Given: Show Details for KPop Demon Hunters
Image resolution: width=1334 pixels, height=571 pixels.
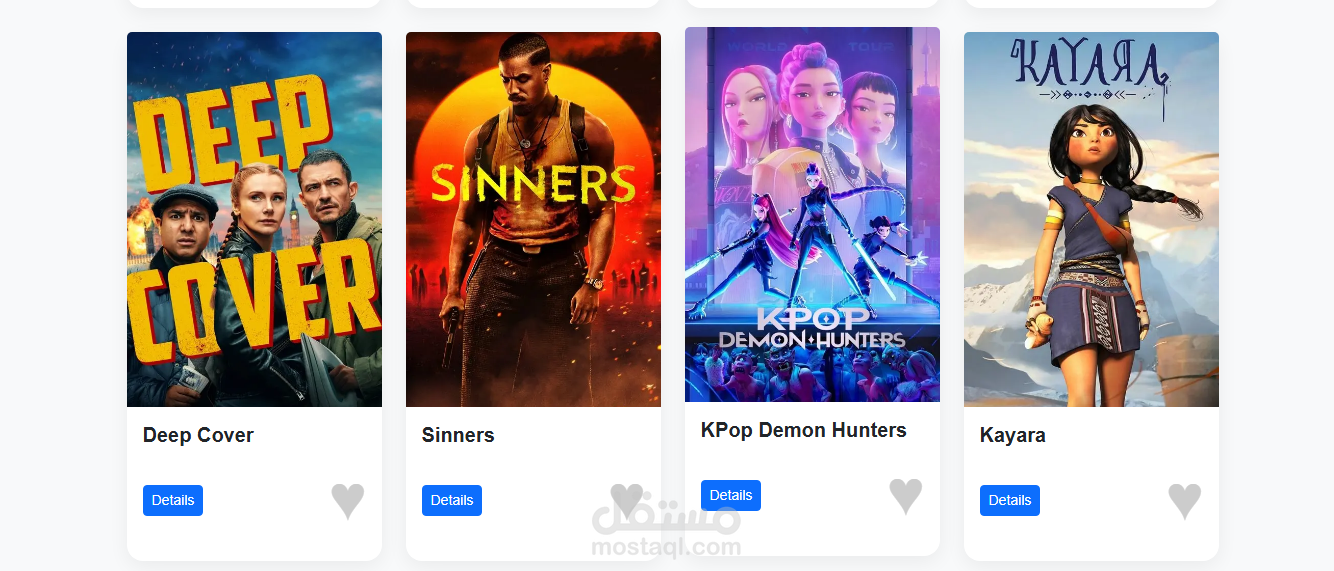Looking at the screenshot, I should 731,495.
